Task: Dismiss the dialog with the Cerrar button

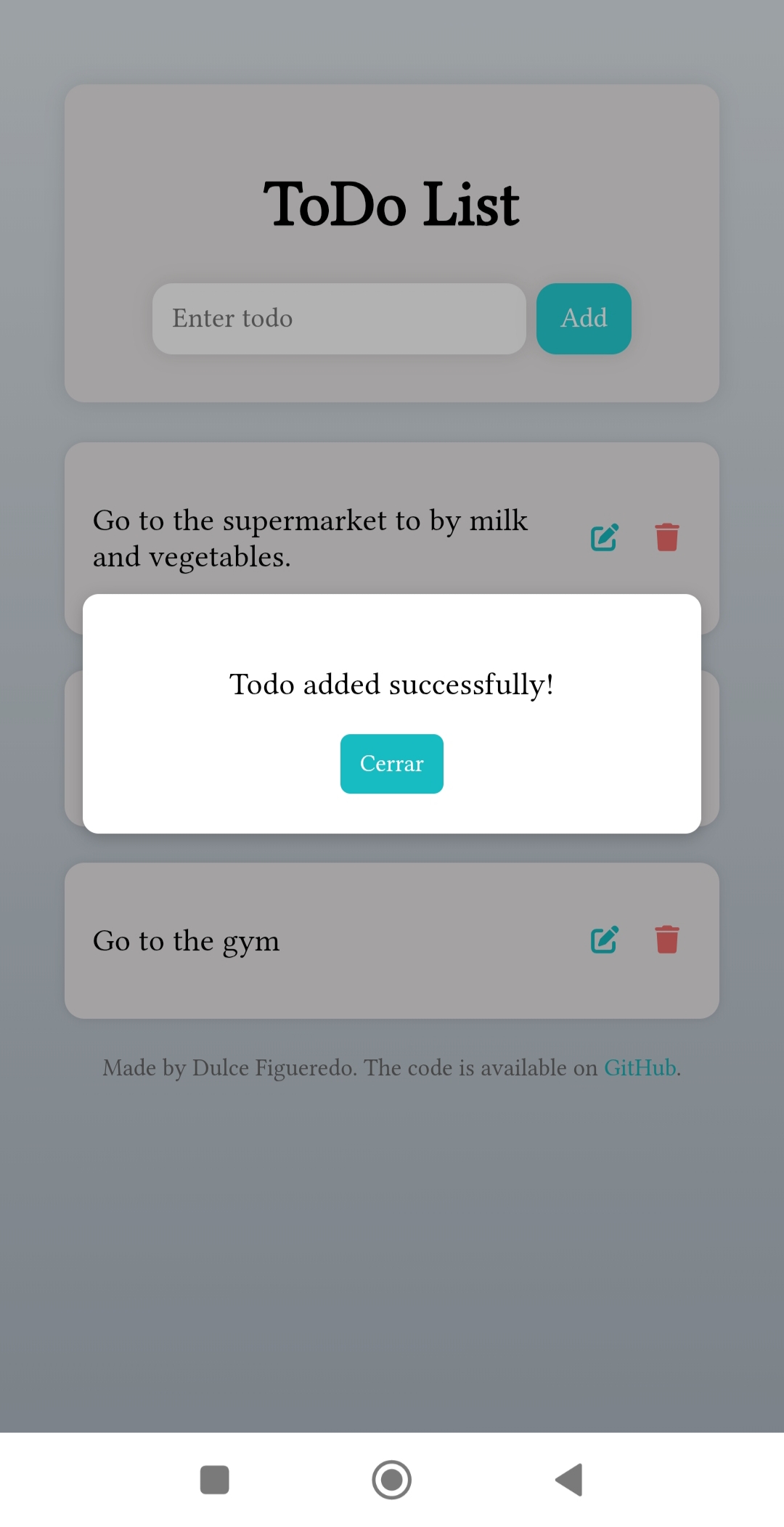Action: 391,763
